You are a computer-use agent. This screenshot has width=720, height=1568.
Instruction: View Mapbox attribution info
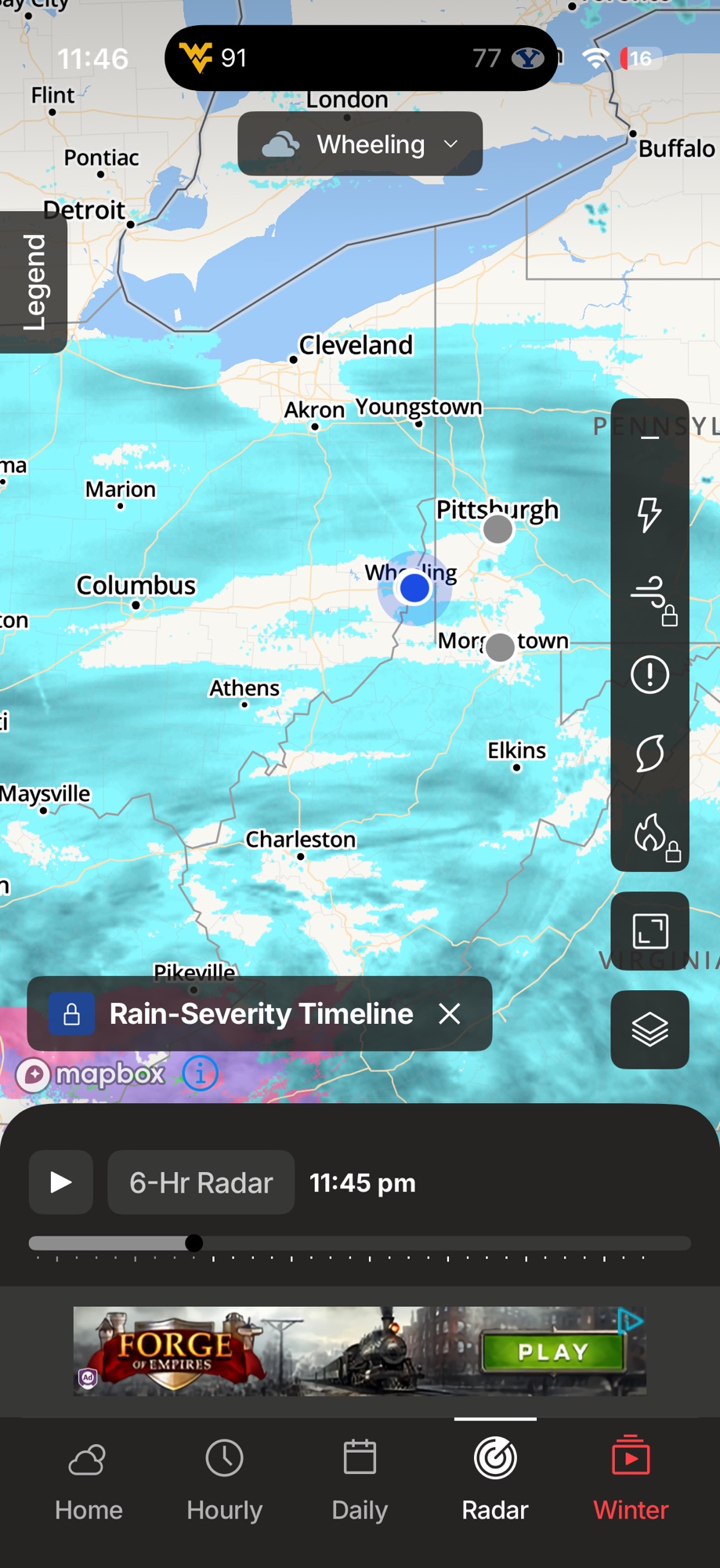(201, 1073)
